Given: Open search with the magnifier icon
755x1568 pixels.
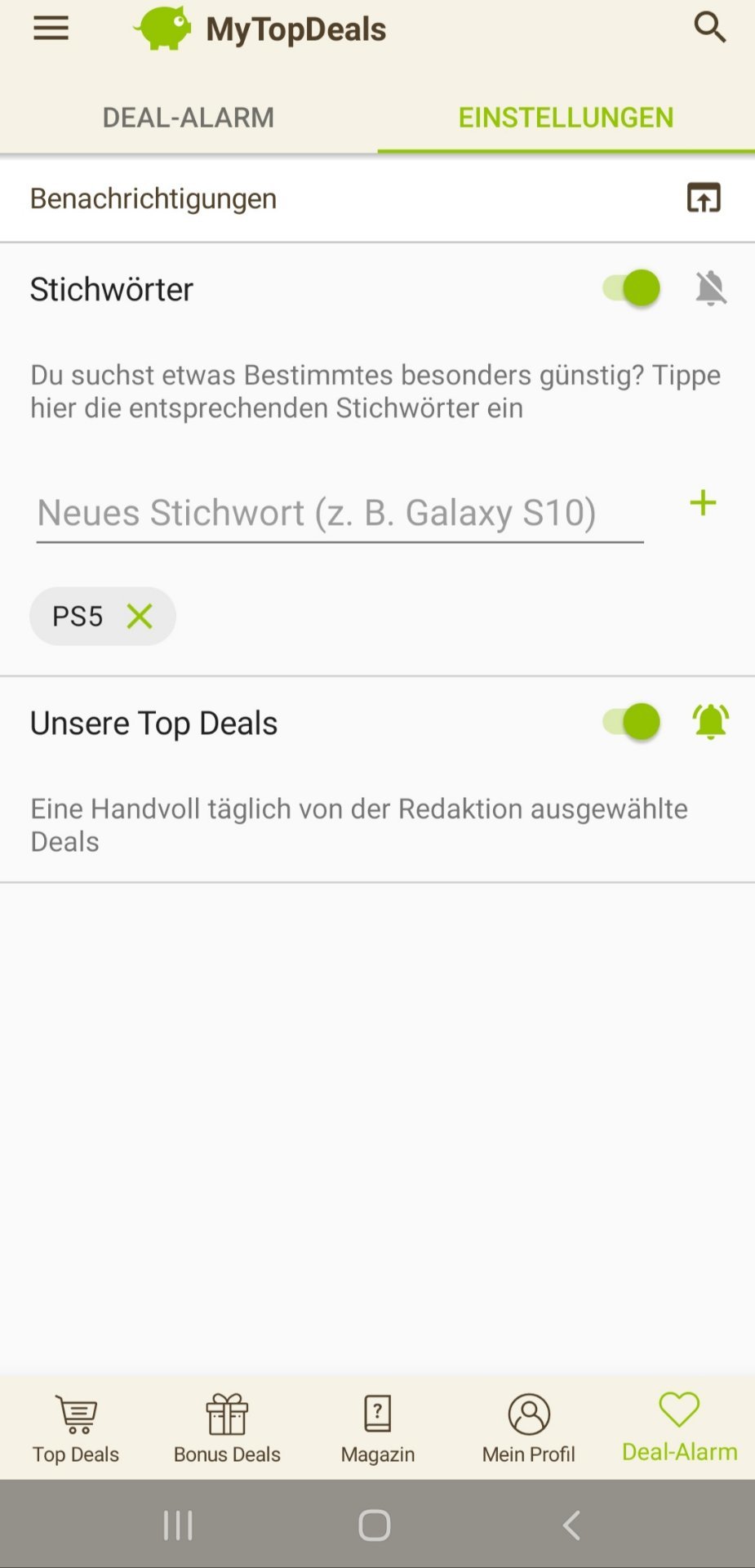Looking at the screenshot, I should [709, 29].
